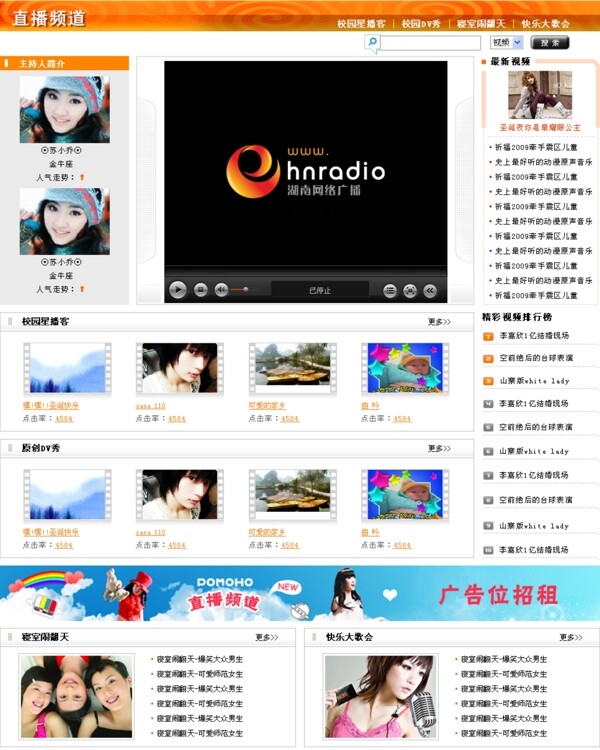
Task: Go to 寝室闹翻天 in top navigation
Action: click(481, 23)
